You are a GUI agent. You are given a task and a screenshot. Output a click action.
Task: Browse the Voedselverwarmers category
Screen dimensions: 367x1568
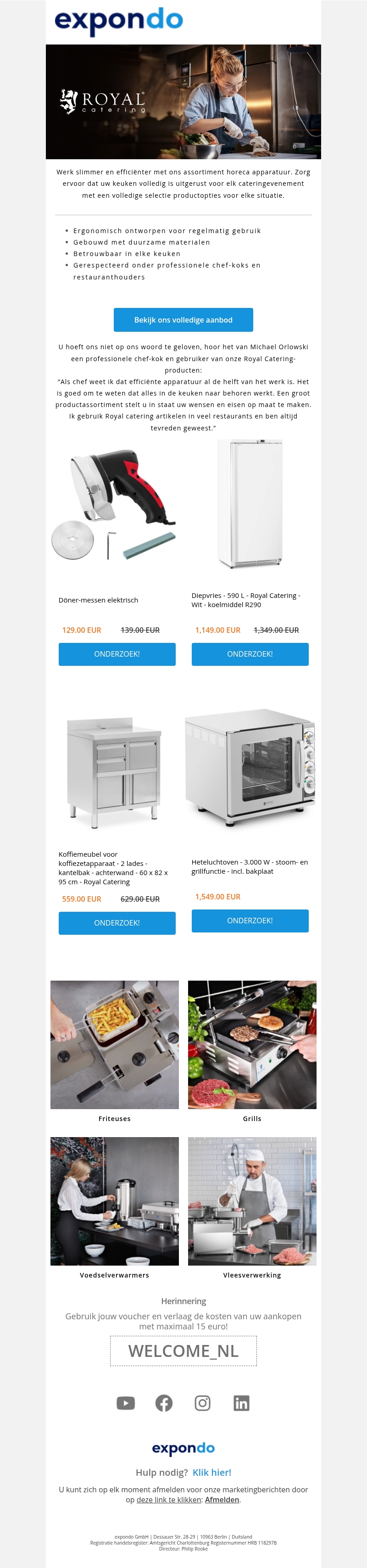click(x=114, y=1201)
